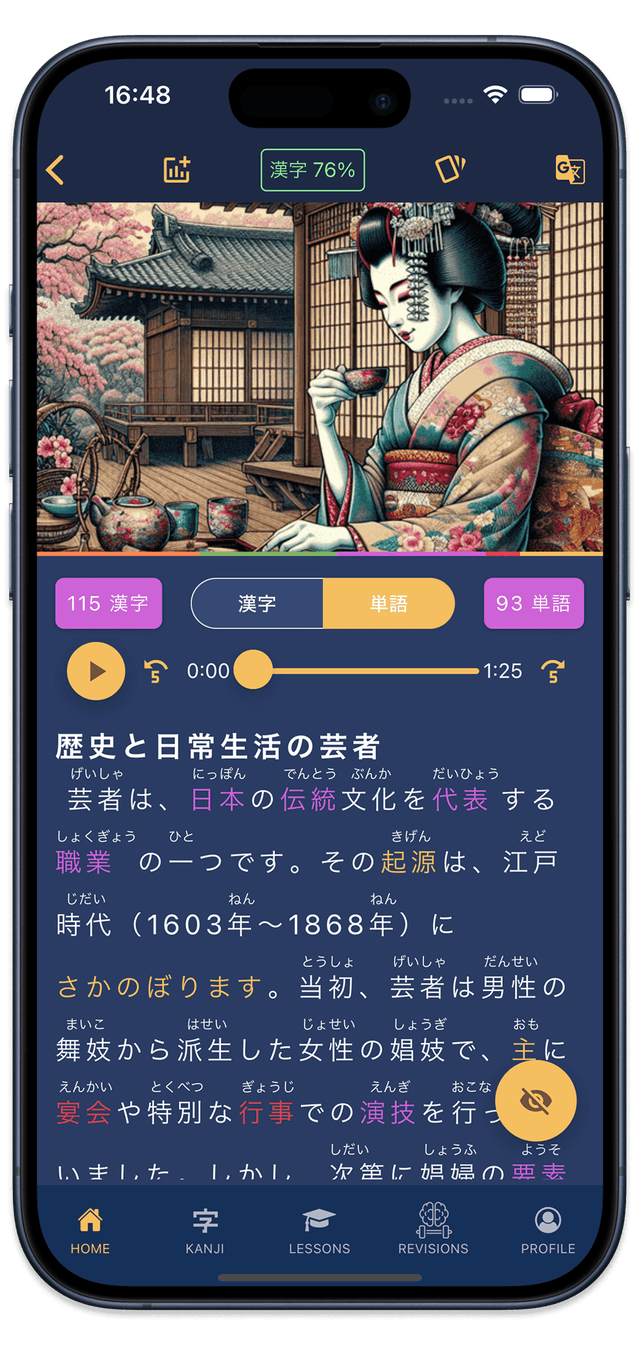The width and height of the screenshot is (640, 1355).
Task: Go back using the arrow
Action: tap(55, 170)
